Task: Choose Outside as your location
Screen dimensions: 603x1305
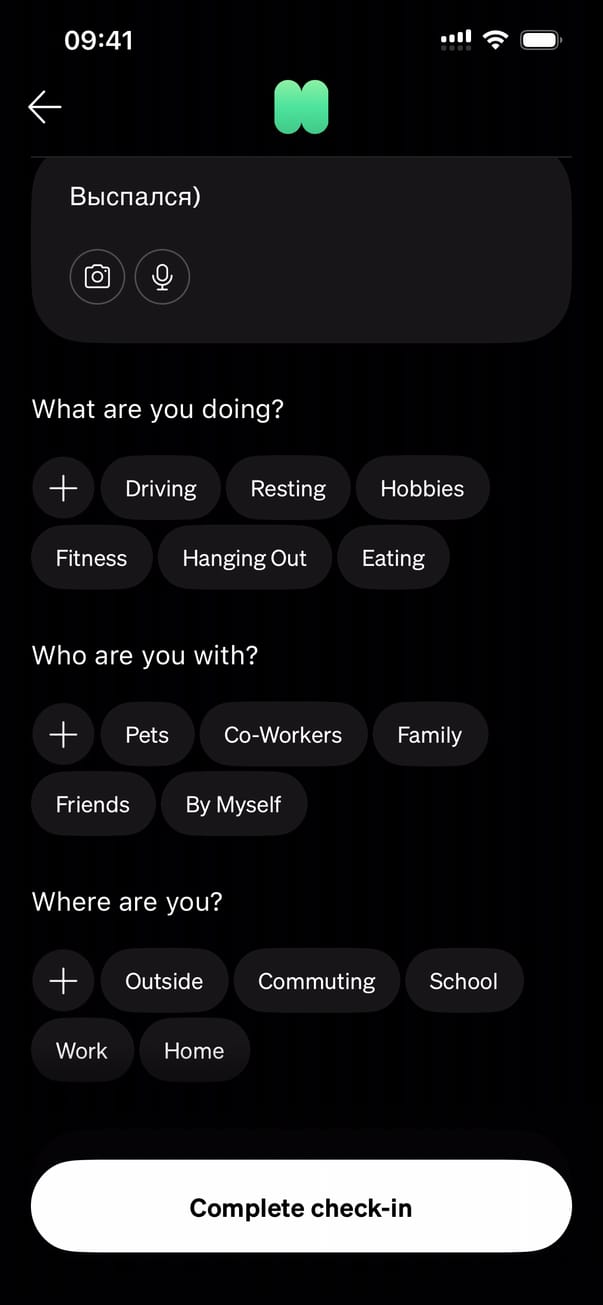Action: tap(164, 981)
